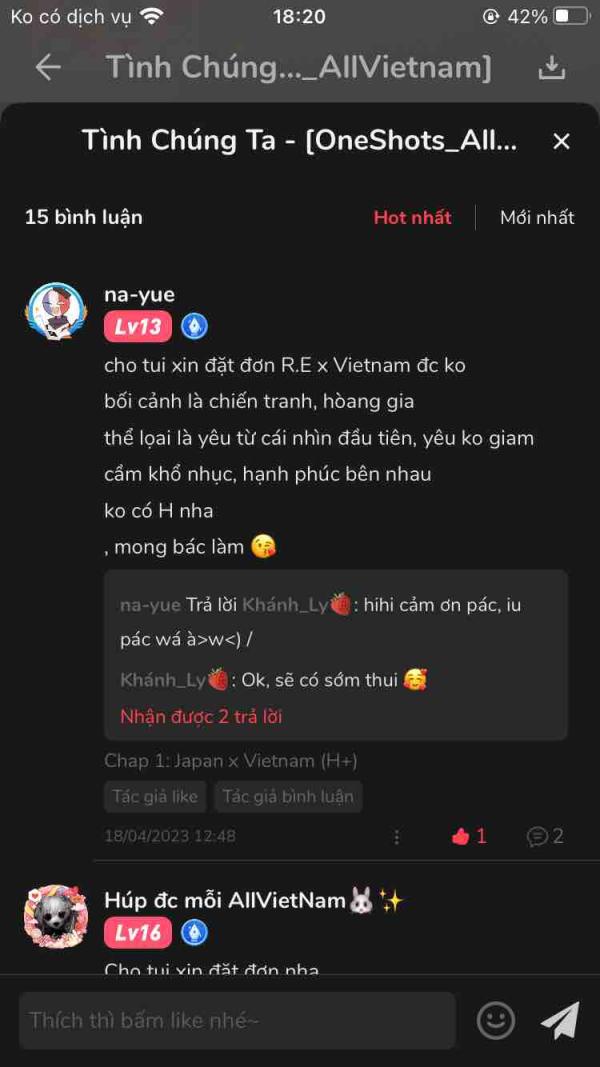Viewport: 600px width, 1067px height.
Task: Open the emoji picker
Action: 496,1020
